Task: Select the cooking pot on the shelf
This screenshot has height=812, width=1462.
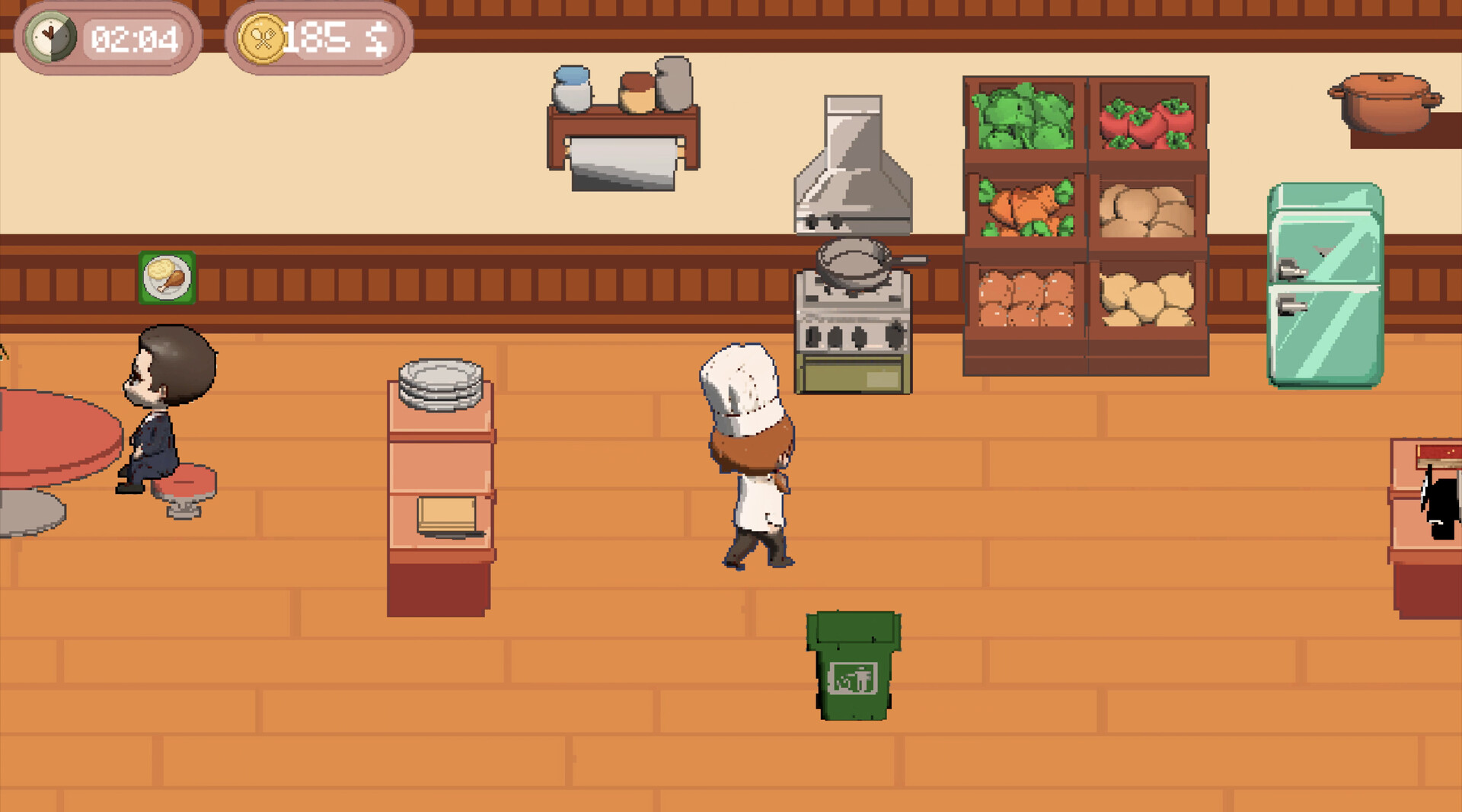Action: [x=1386, y=102]
